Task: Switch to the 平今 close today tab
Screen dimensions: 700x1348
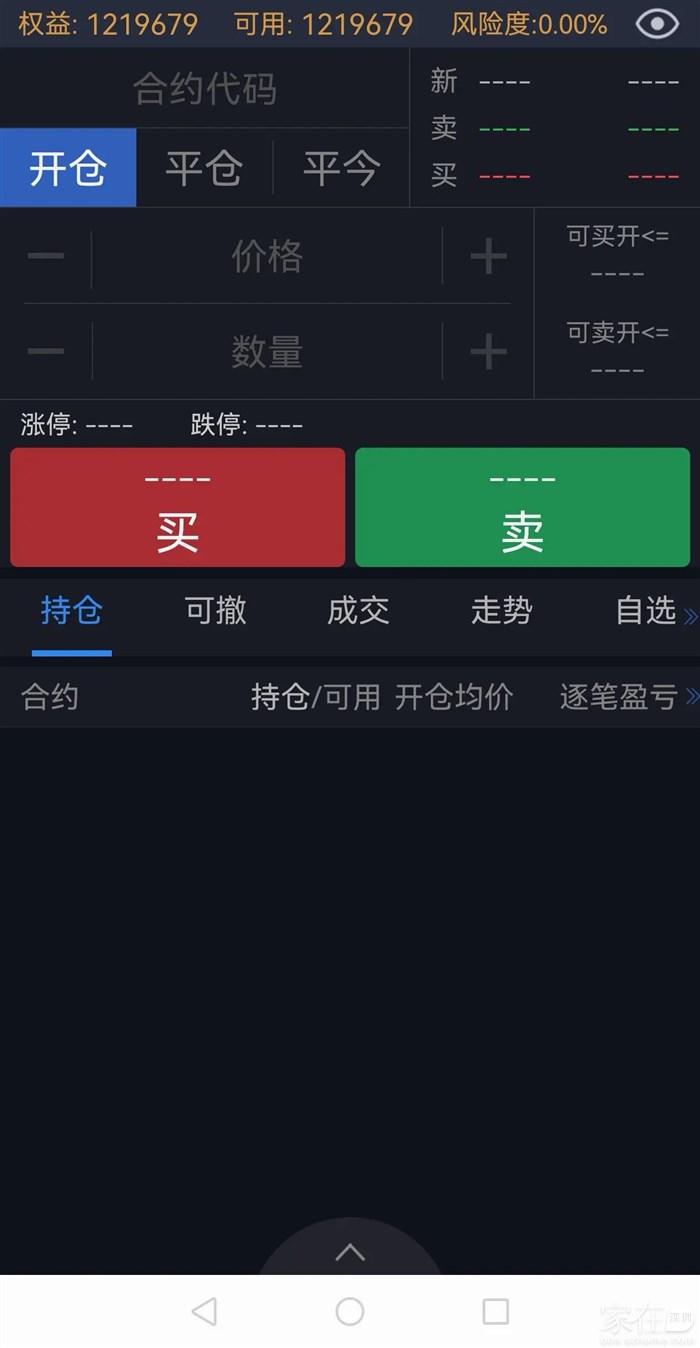Action: point(341,168)
